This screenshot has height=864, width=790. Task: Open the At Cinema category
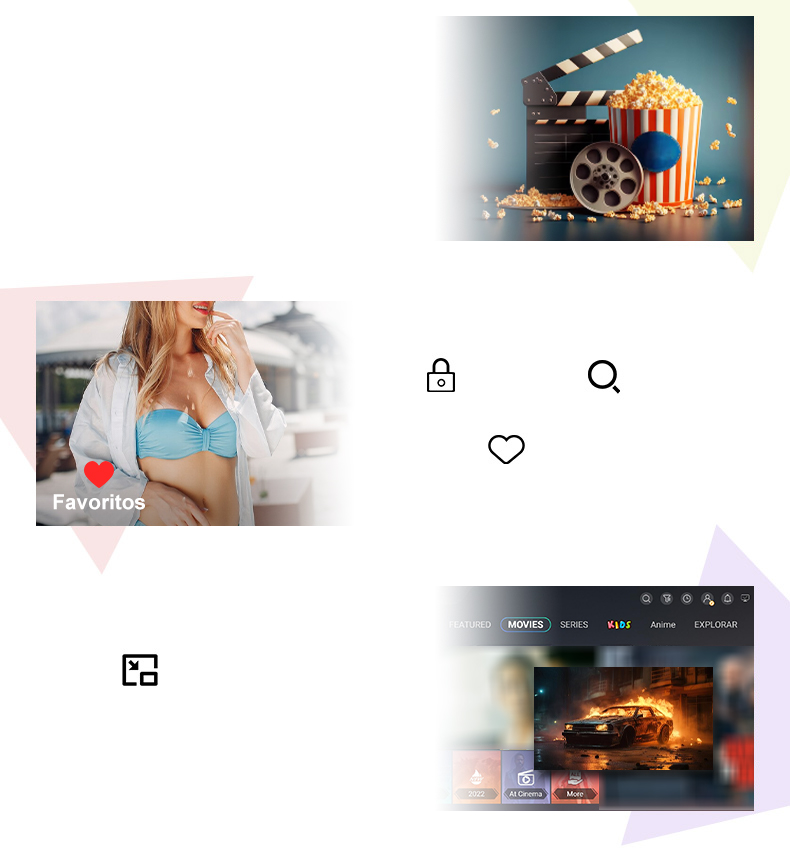point(526,792)
